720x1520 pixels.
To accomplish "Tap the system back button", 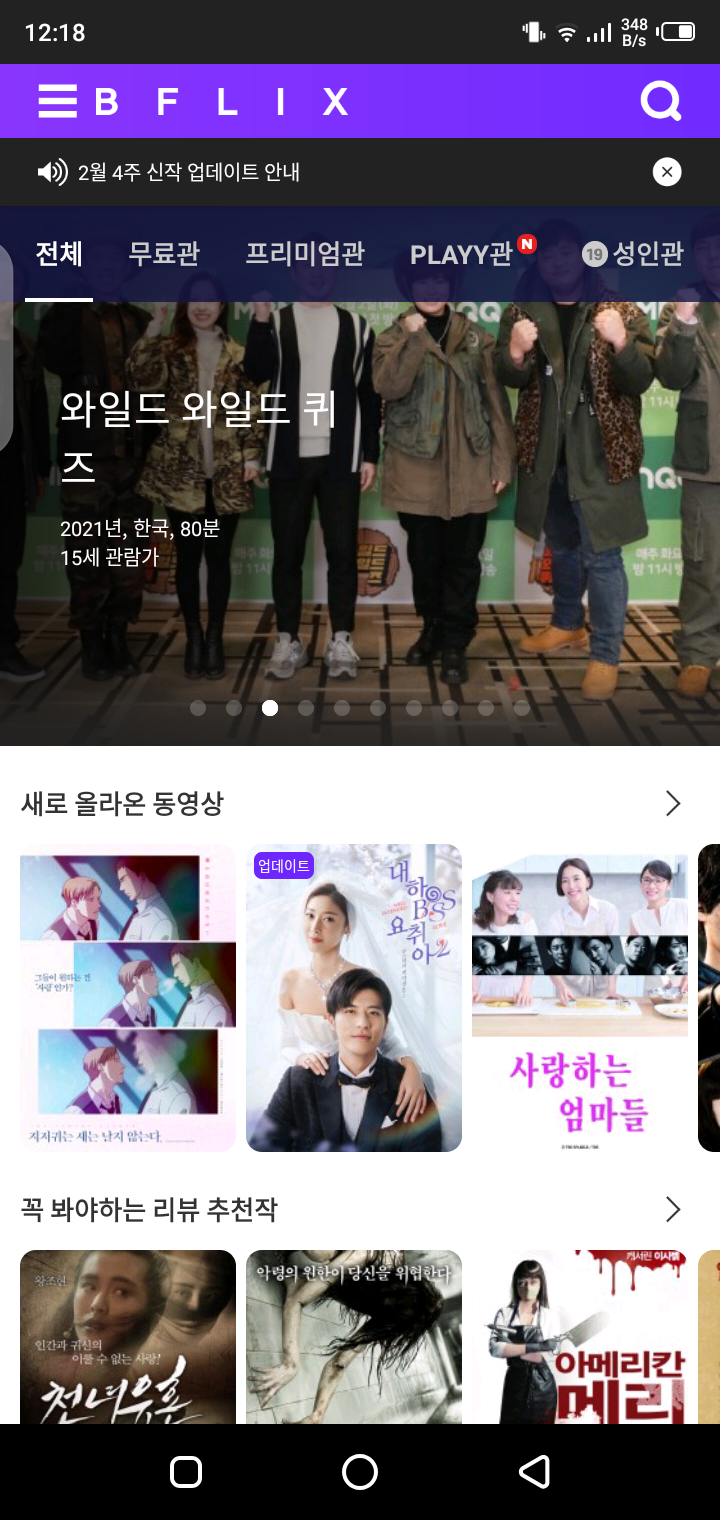I will [x=534, y=1471].
